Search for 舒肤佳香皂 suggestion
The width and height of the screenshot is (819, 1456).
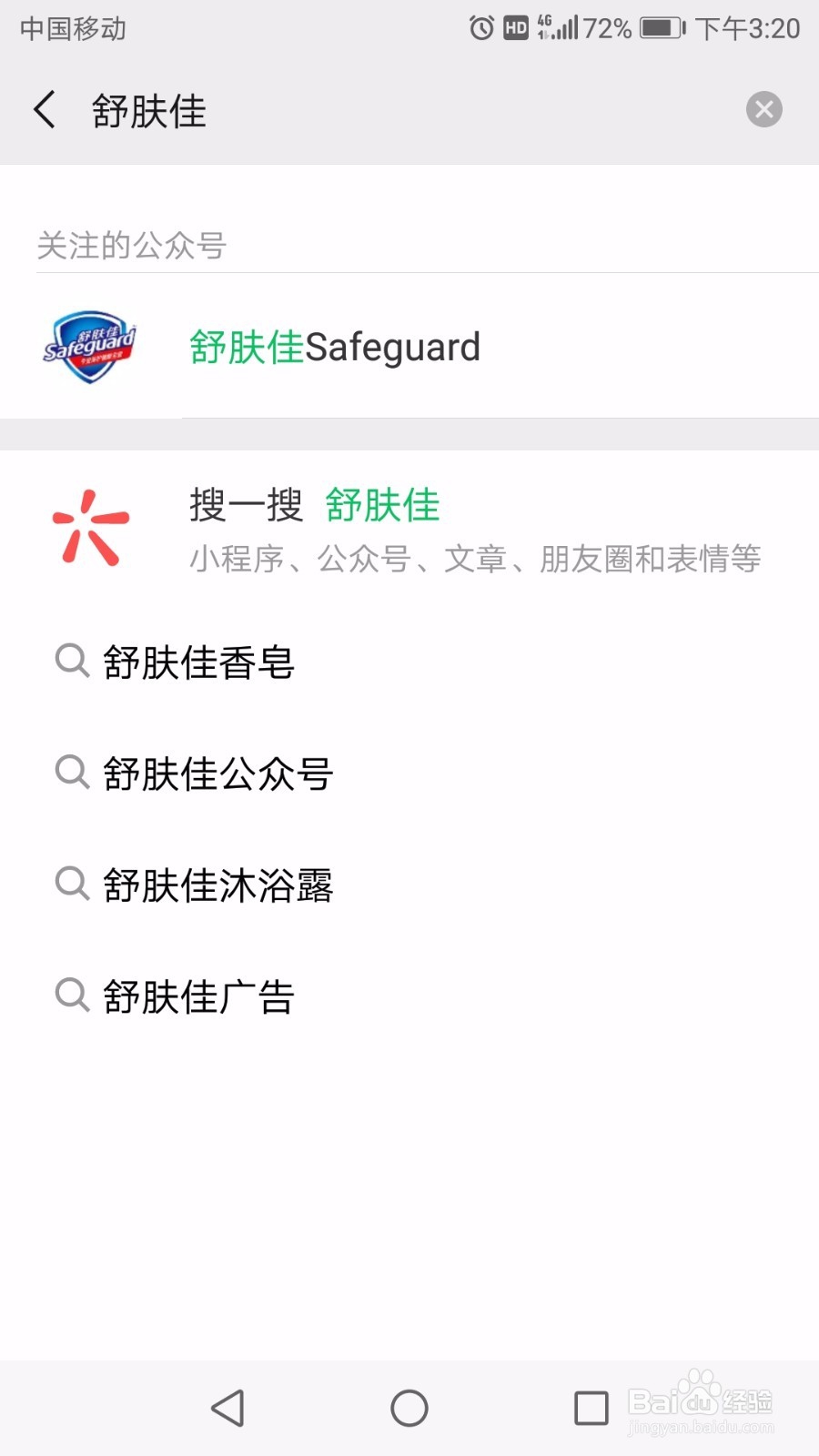[200, 662]
